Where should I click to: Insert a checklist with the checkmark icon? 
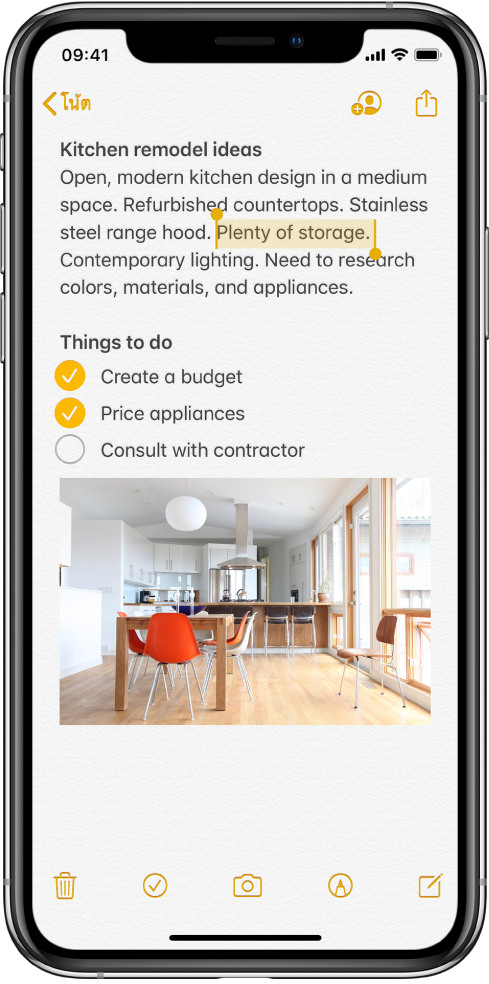coord(155,885)
